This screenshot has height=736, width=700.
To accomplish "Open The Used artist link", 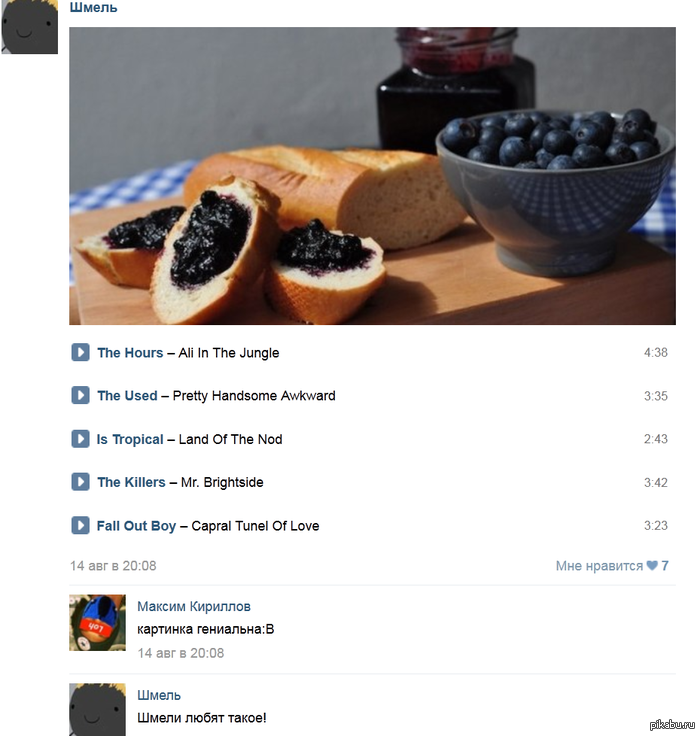I will click(x=127, y=396).
